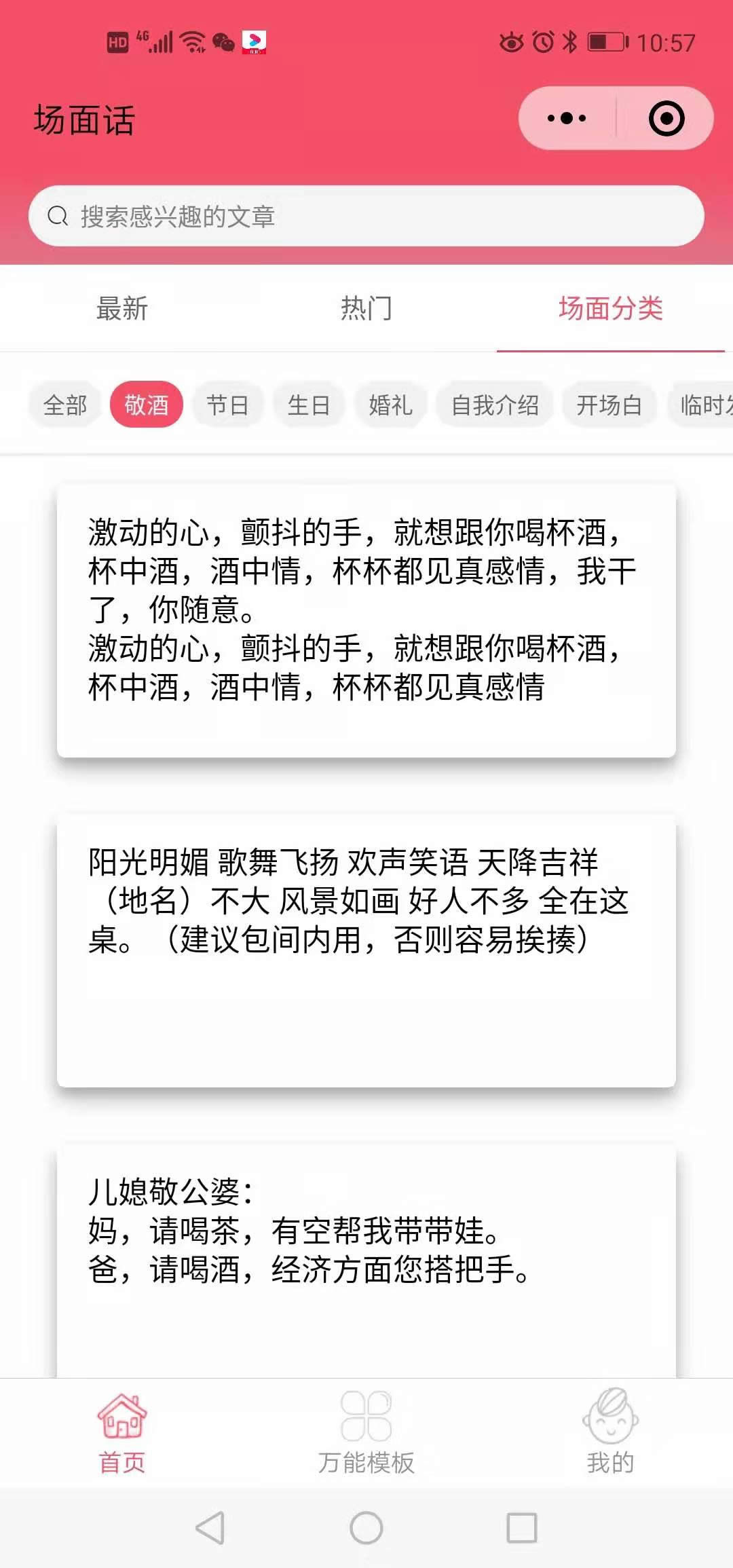
Task: Open the 激动的心 toast card
Action: click(366, 619)
